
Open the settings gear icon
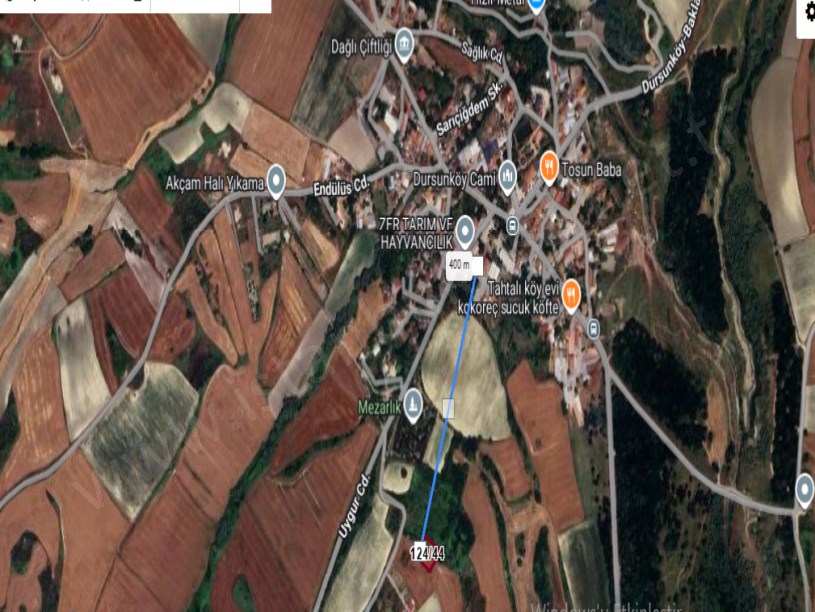(x=807, y=12)
